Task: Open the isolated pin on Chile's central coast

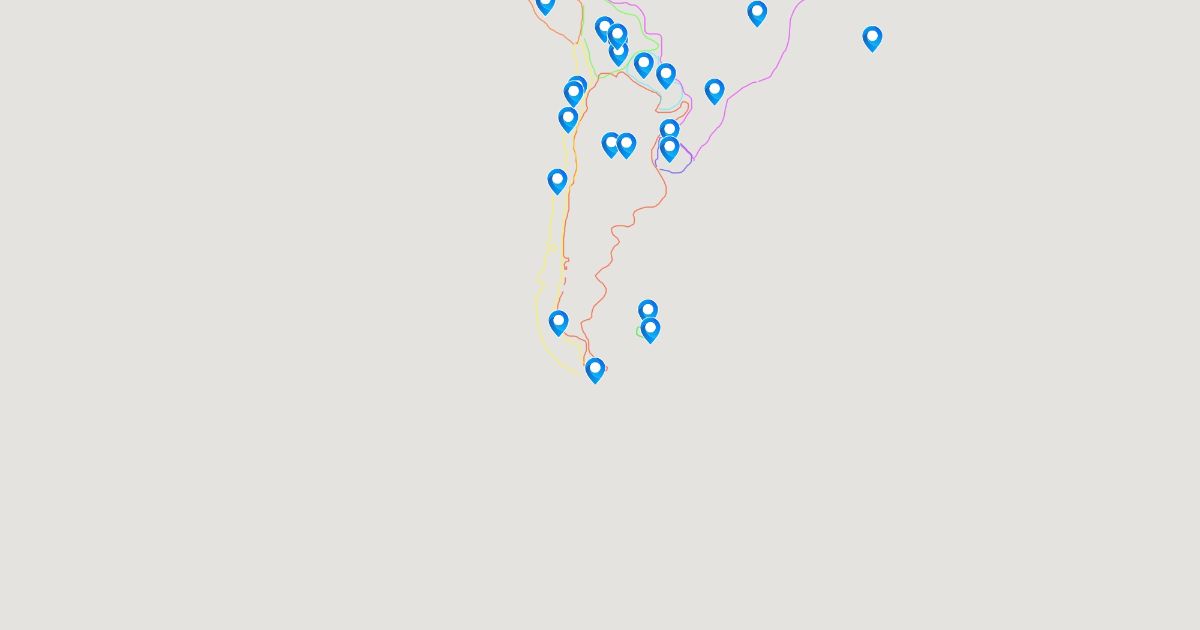Action: pos(557,180)
